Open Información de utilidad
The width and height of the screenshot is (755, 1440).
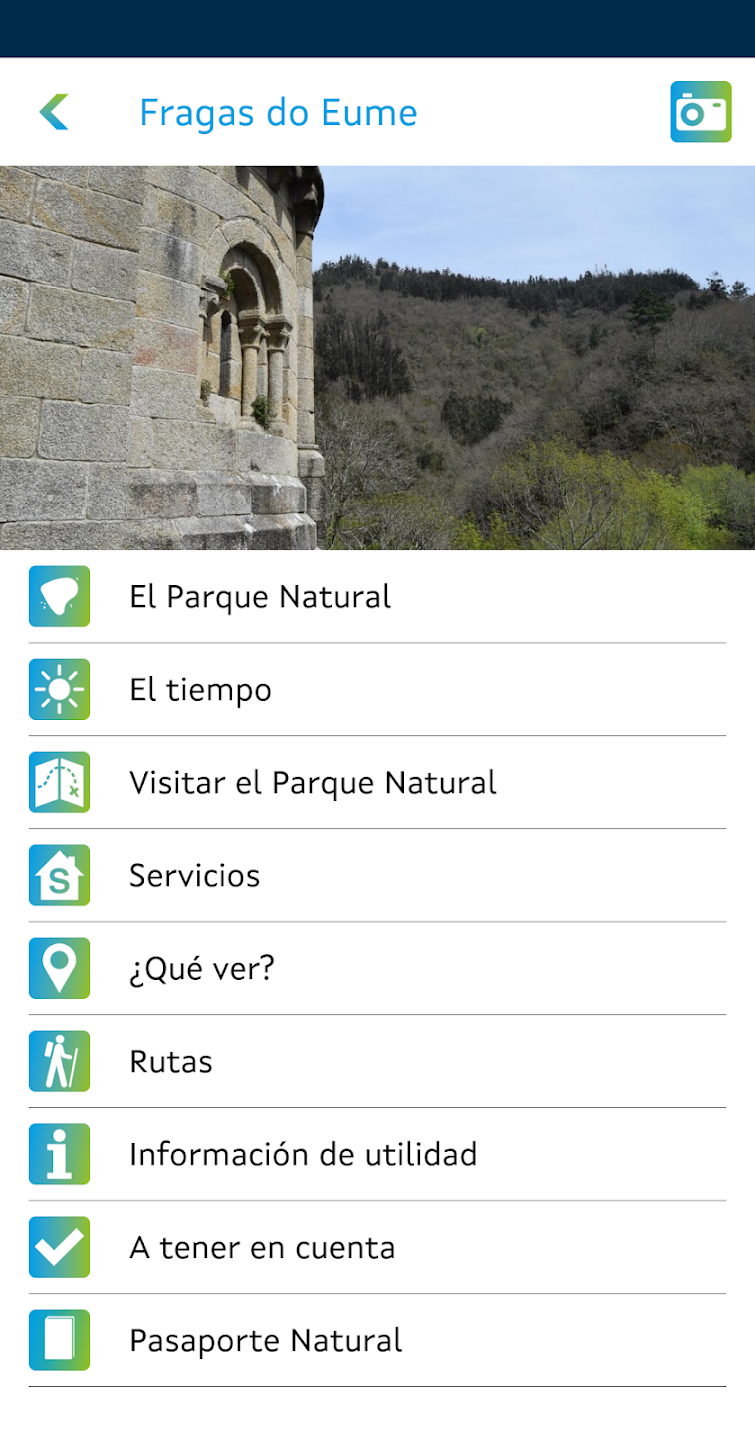pos(301,1154)
